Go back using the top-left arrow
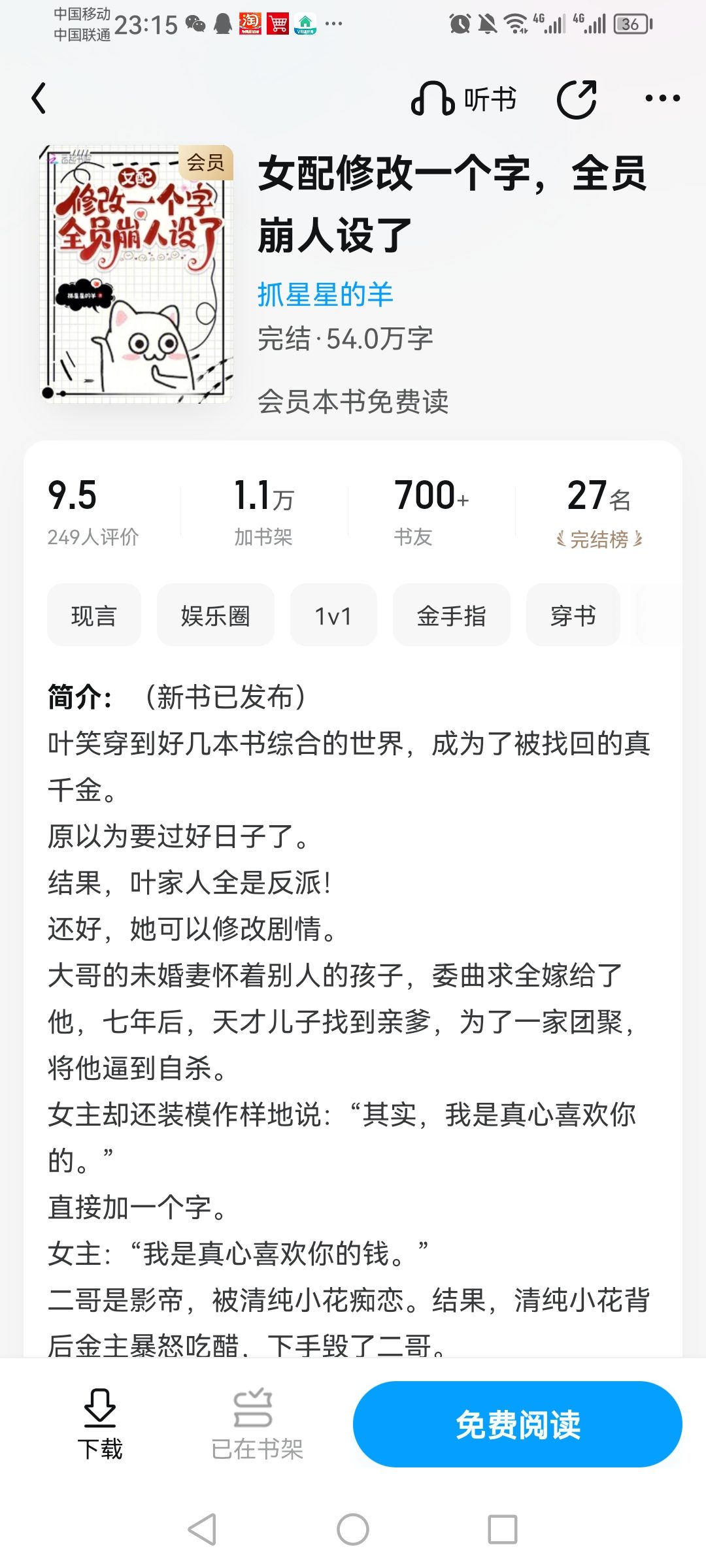 (x=39, y=99)
